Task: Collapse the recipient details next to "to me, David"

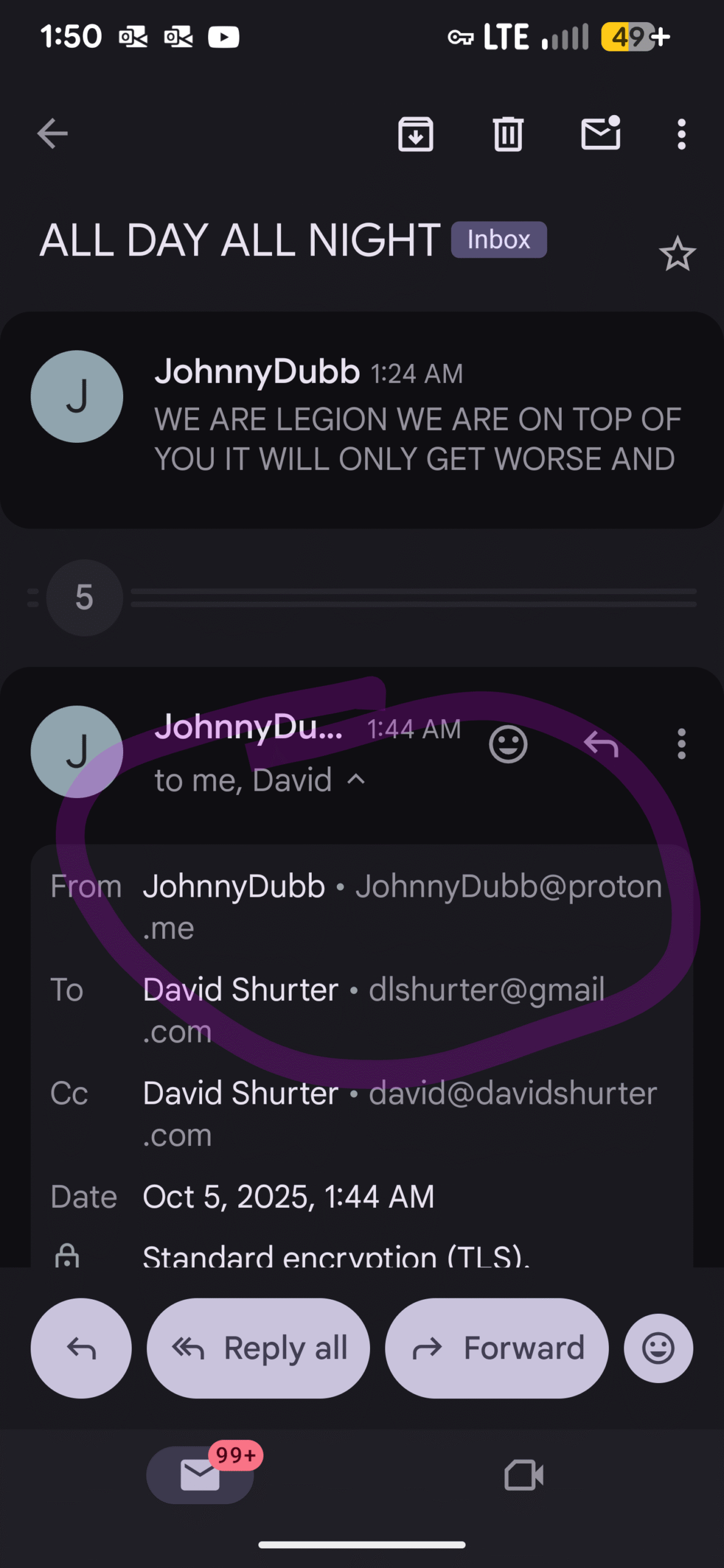Action: pos(356,780)
